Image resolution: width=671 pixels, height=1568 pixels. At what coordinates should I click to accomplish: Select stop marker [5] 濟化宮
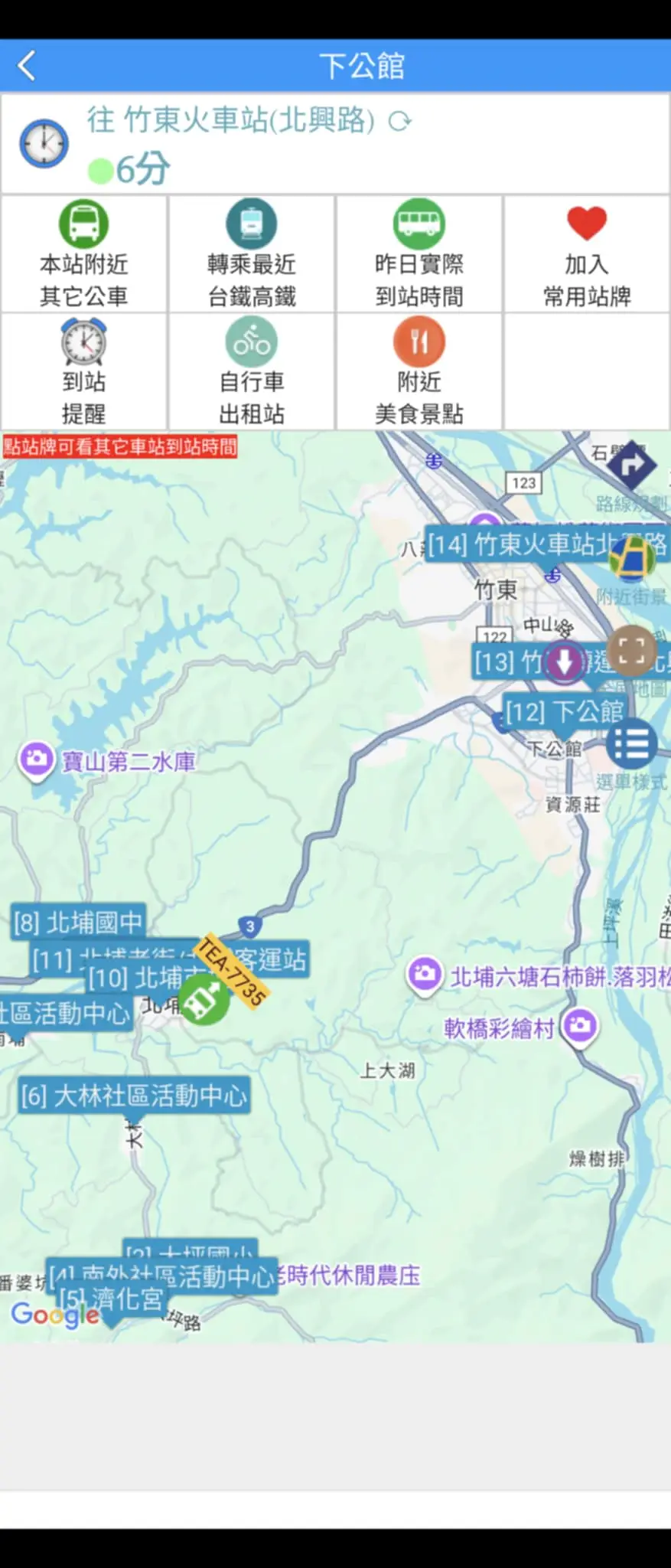(x=112, y=1299)
